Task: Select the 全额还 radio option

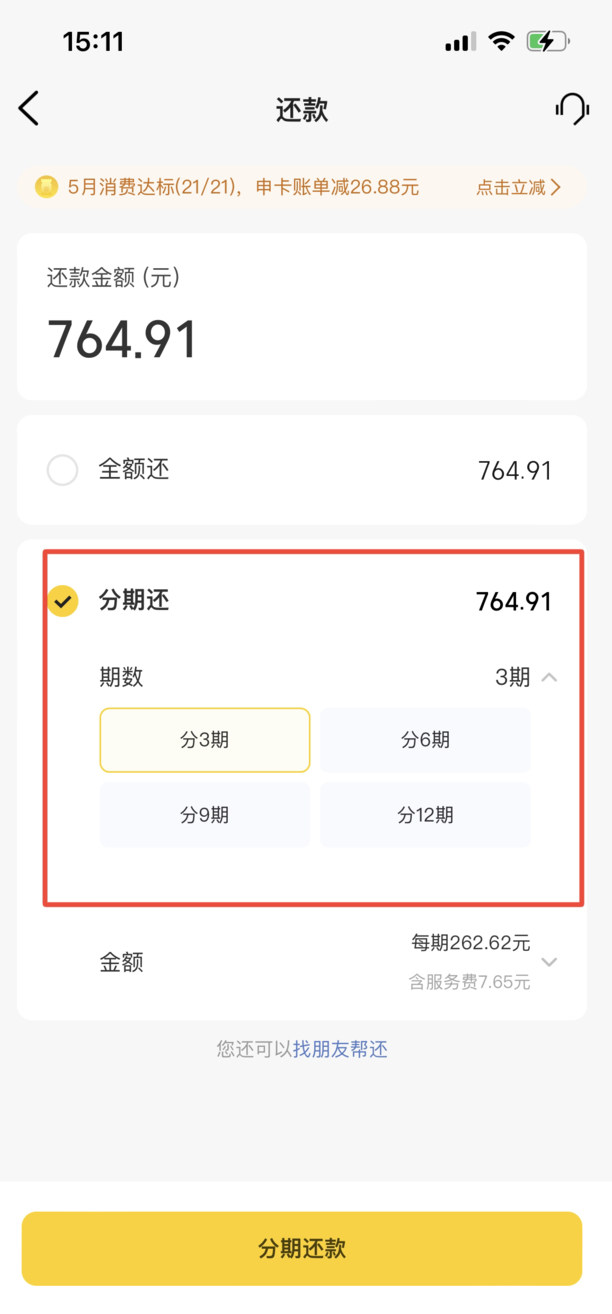Action: [63, 470]
